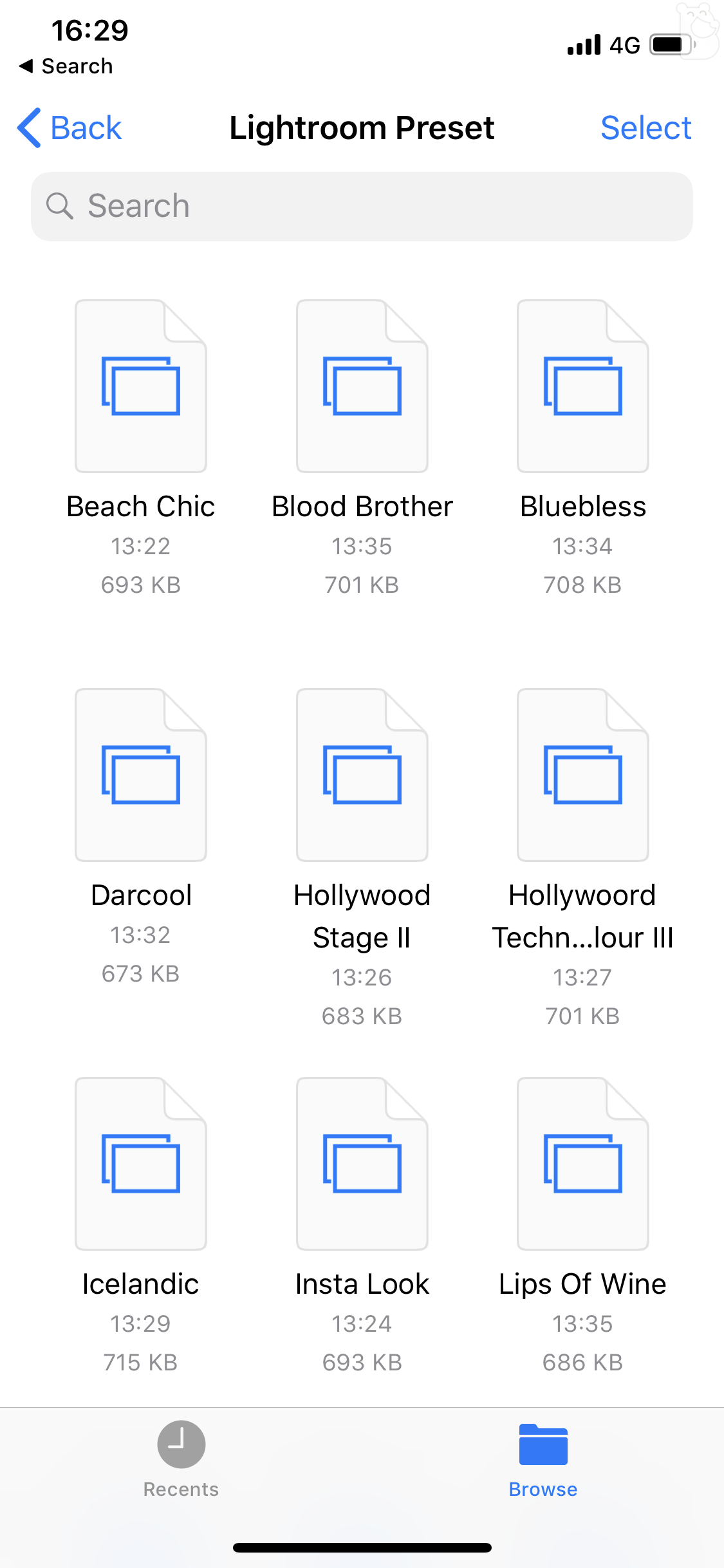Open the Icelandic preset file
This screenshot has height=1568, width=724.
pyautogui.click(x=141, y=1164)
